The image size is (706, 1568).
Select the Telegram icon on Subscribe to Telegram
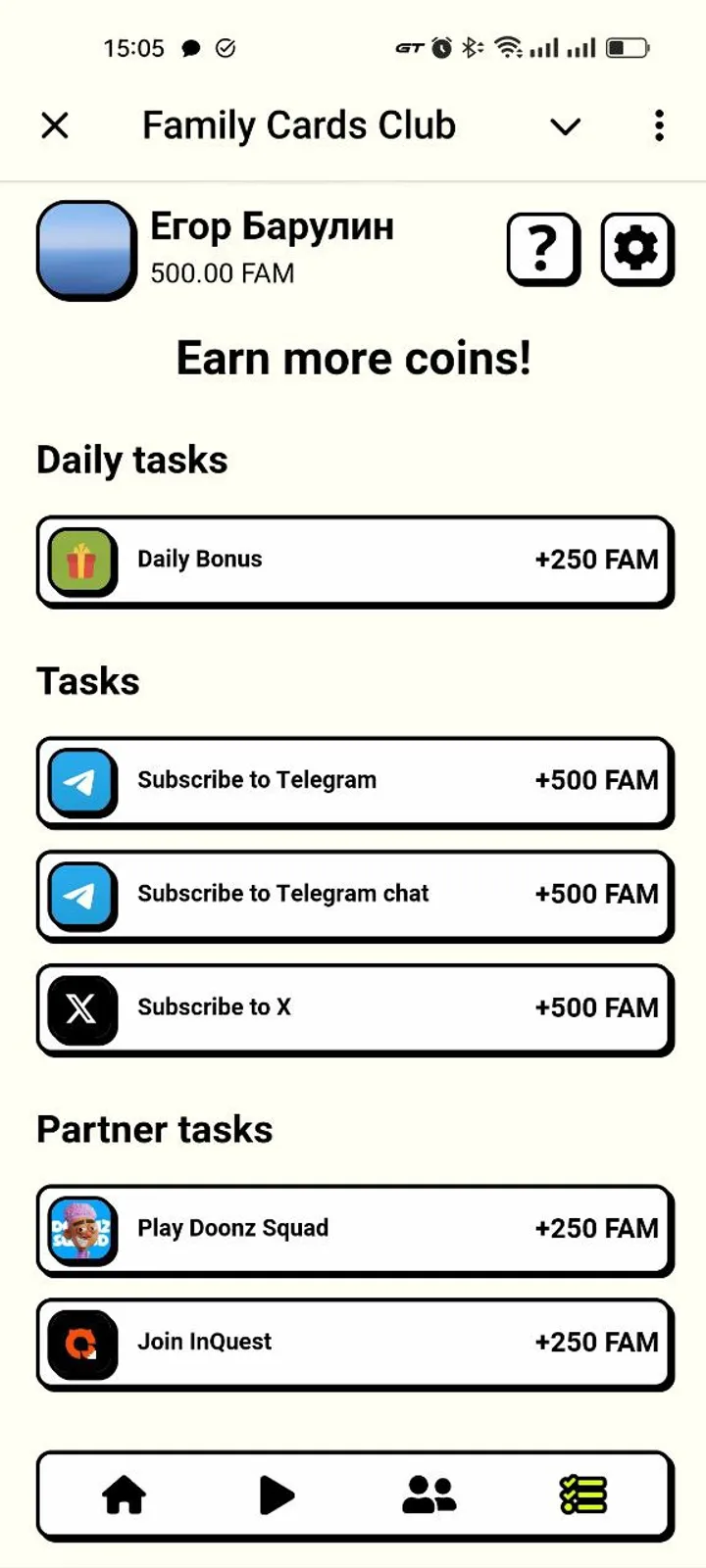click(x=82, y=781)
